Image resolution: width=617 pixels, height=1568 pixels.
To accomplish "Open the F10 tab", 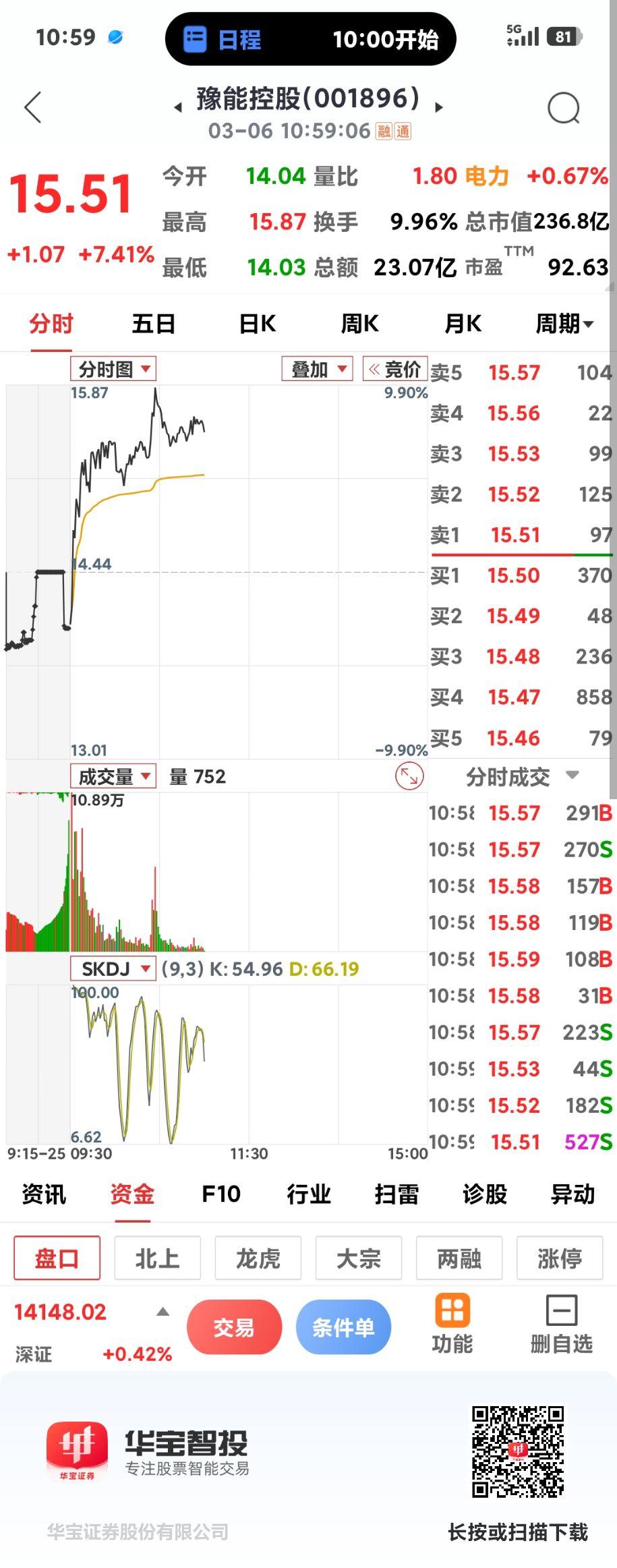I will pyautogui.click(x=221, y=1194).
